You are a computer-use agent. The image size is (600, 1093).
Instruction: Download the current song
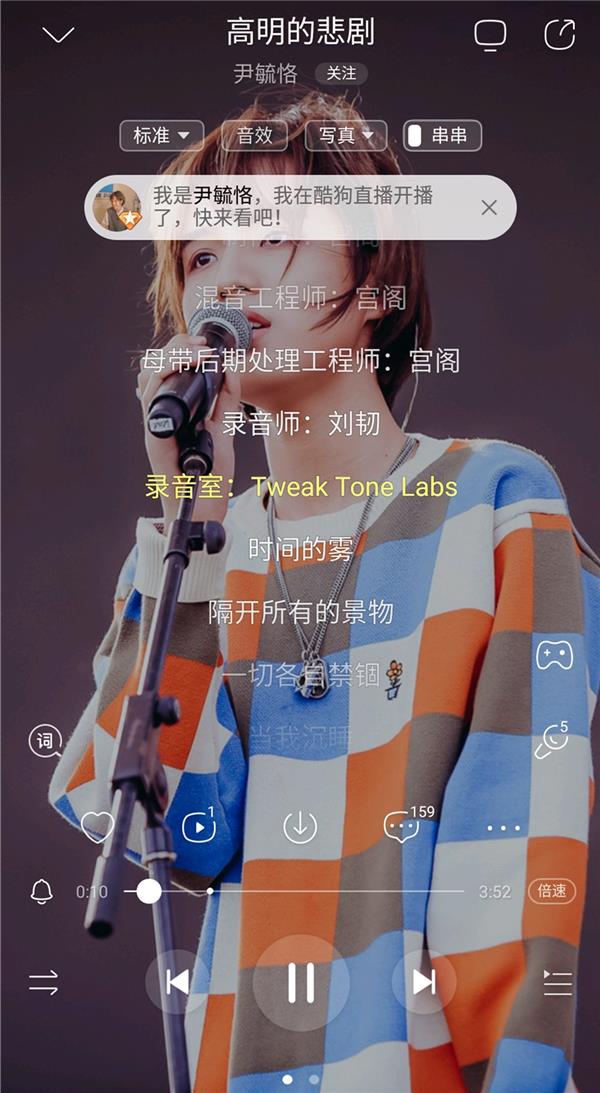coord(299,827)
